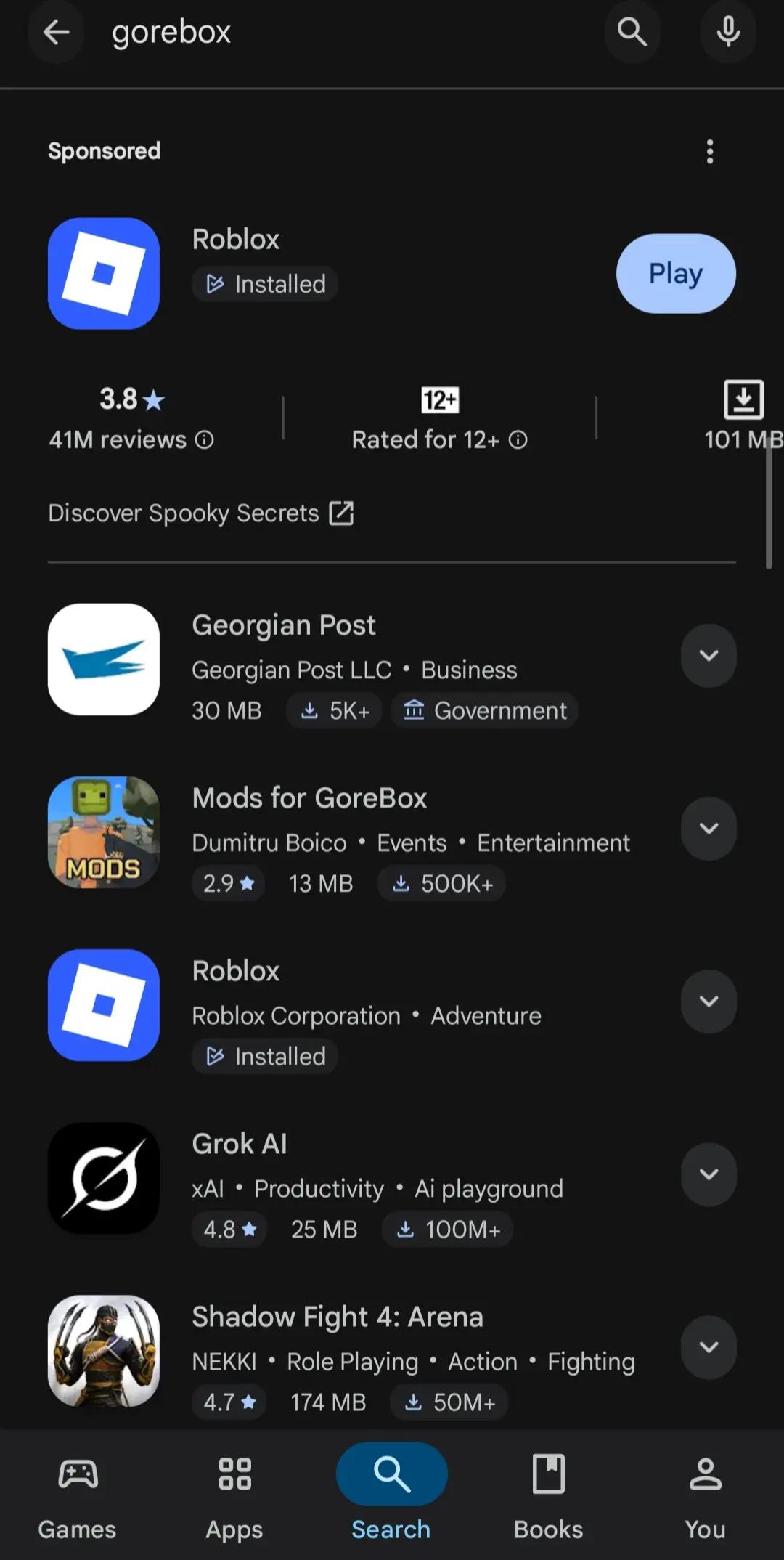
Task: Expand the Shadow Fight 4 chevron
Action: pyautogui.click(x=709, y=1347)
